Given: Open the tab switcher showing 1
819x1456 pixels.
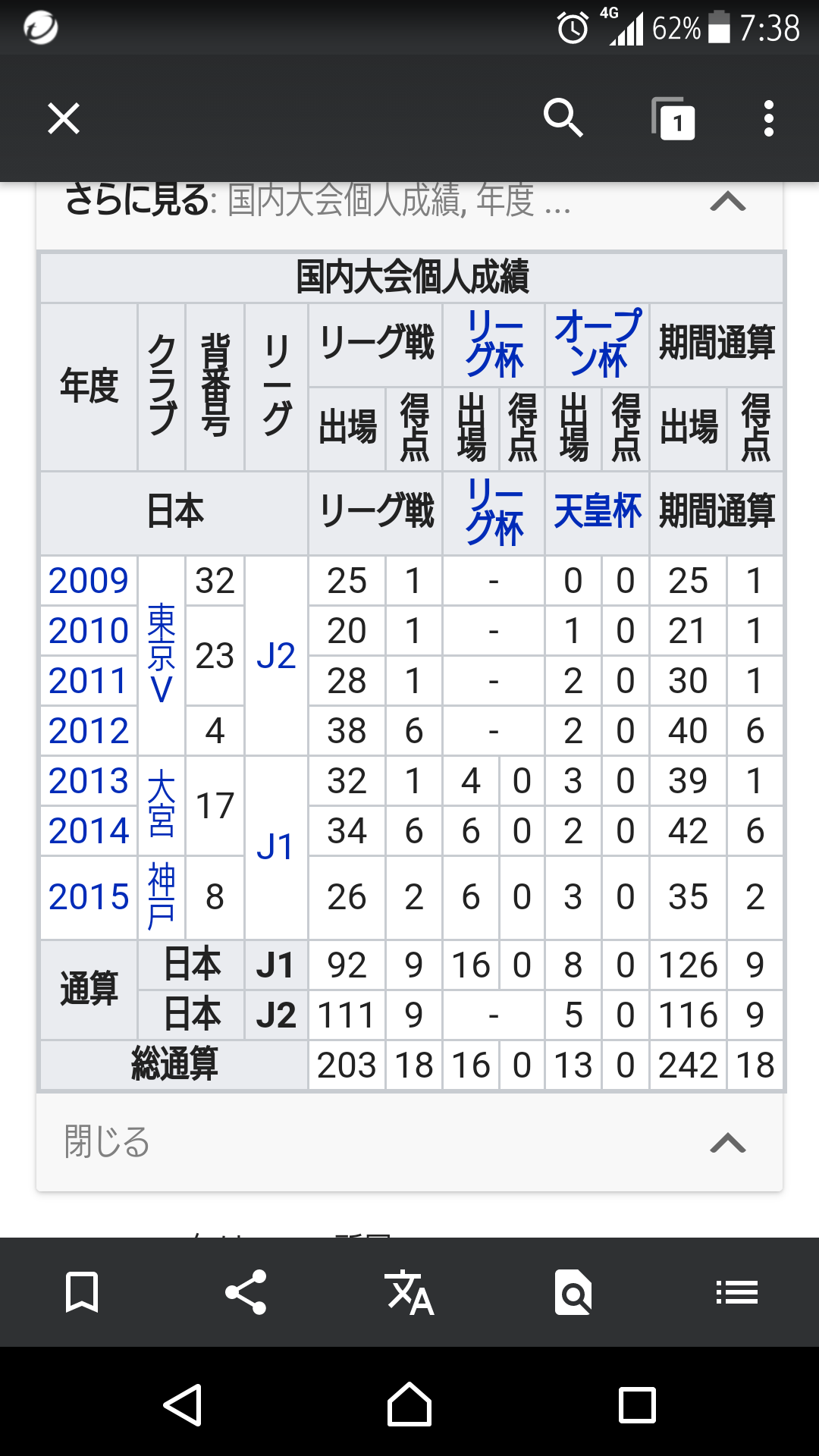Looking at the screenshot, I should pos(673,119).
